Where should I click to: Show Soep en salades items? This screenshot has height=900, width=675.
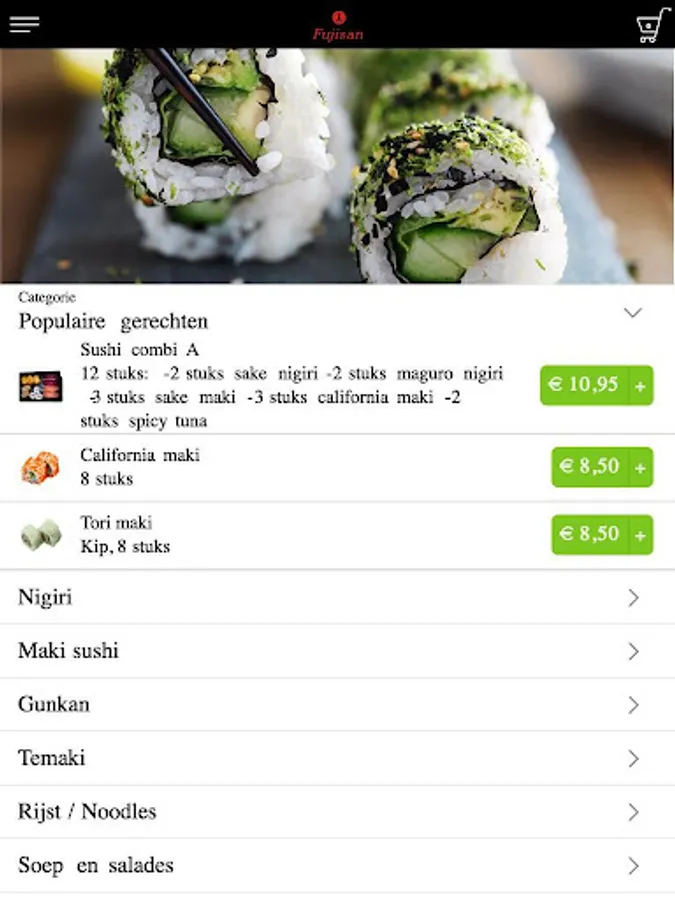[337, 865]
